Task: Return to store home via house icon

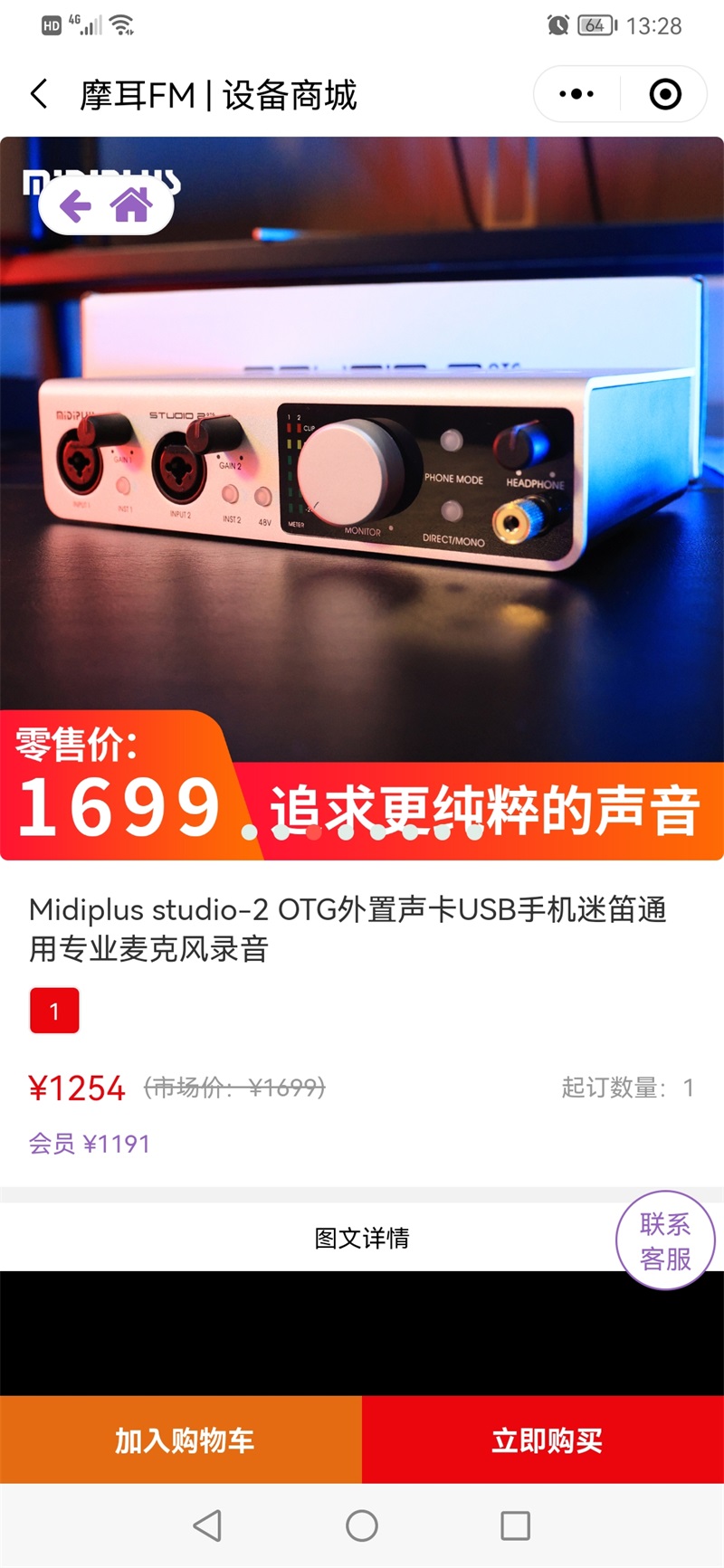Action: pos(132,206)
